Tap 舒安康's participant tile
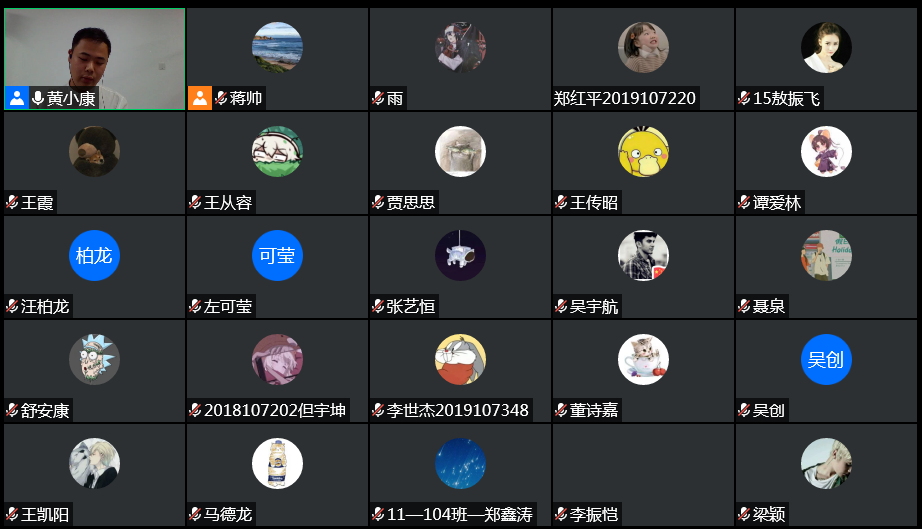Screen dimensions: 922x529 click(94, 370)
